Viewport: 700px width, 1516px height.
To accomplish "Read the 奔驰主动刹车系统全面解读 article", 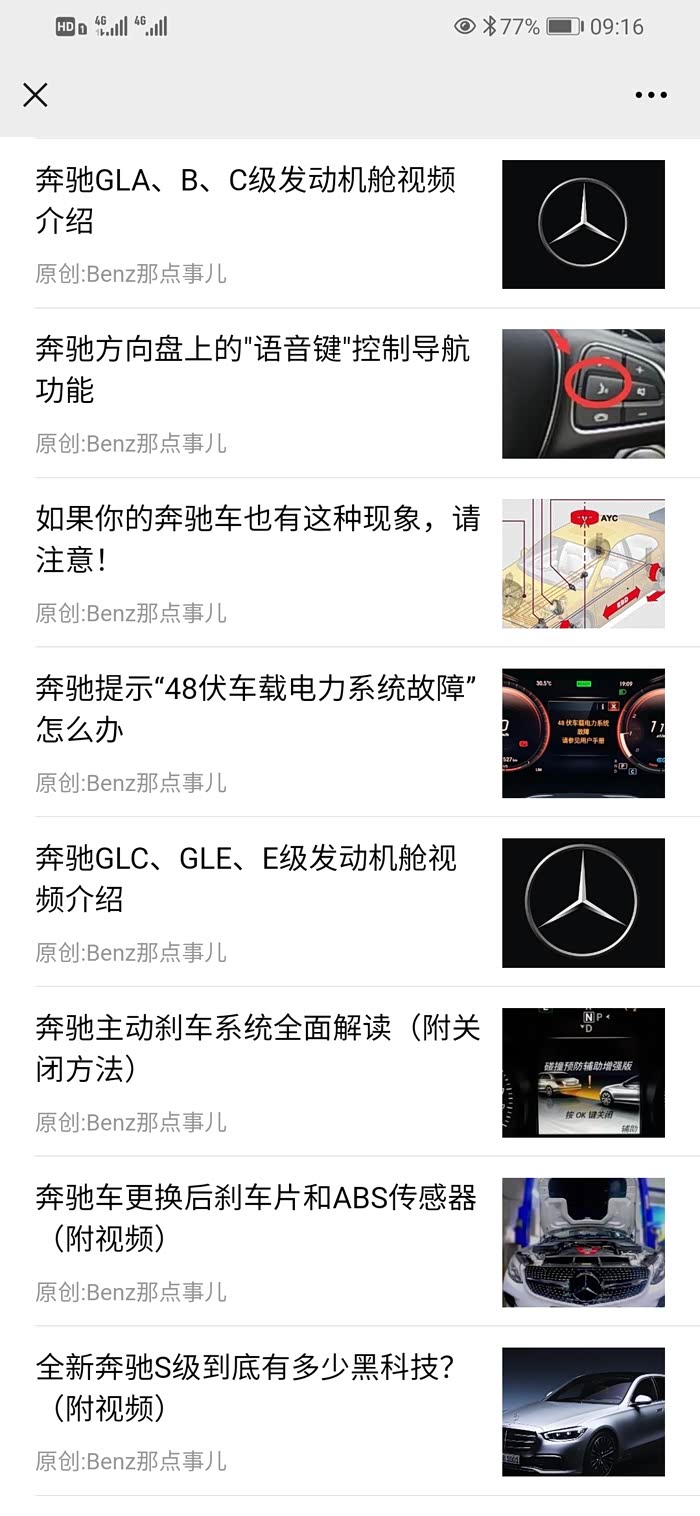I will 257,1048.
